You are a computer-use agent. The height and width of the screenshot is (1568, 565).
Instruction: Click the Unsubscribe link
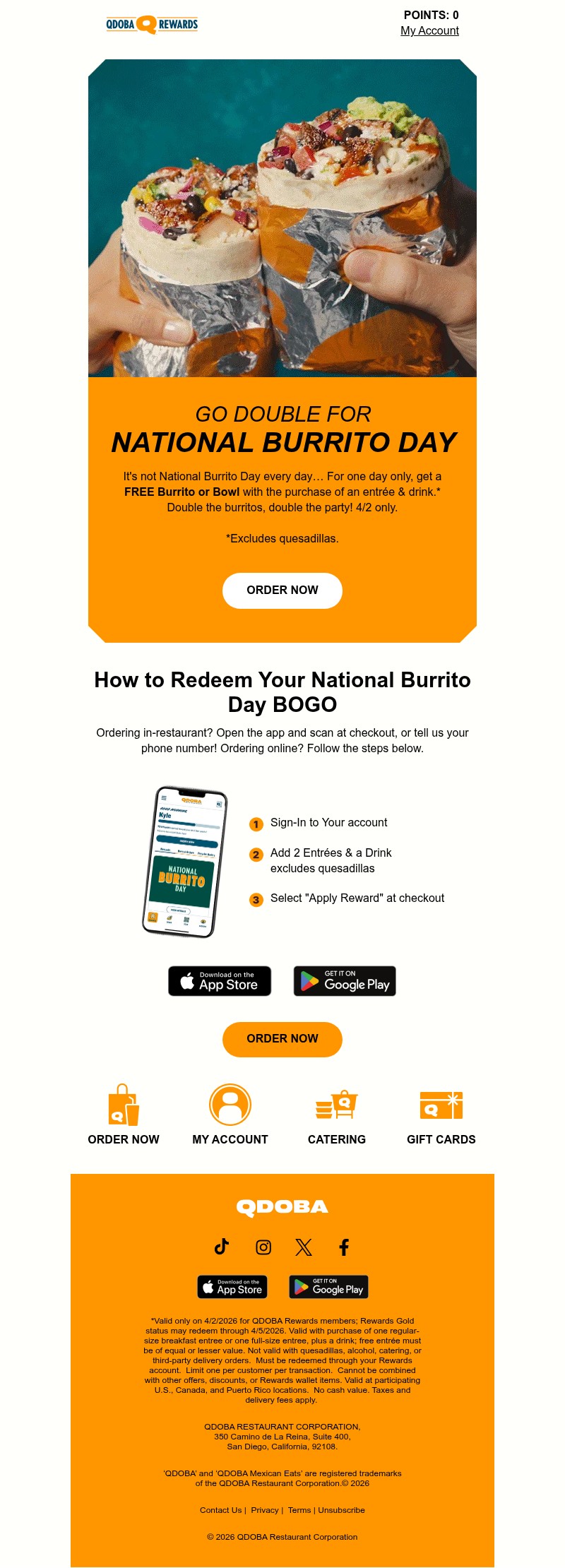[341, 1510]
